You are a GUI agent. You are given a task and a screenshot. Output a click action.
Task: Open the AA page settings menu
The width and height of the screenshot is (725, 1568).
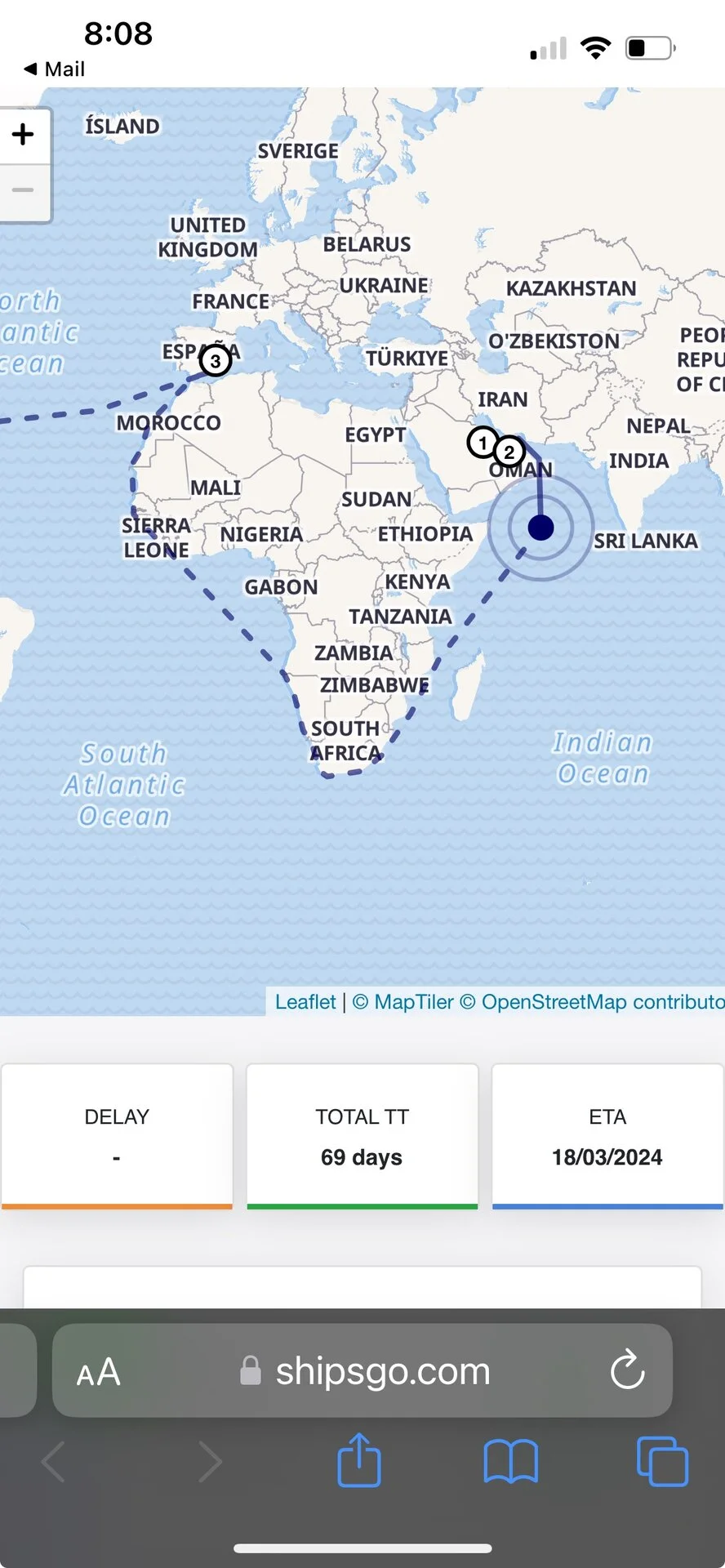99,1372
